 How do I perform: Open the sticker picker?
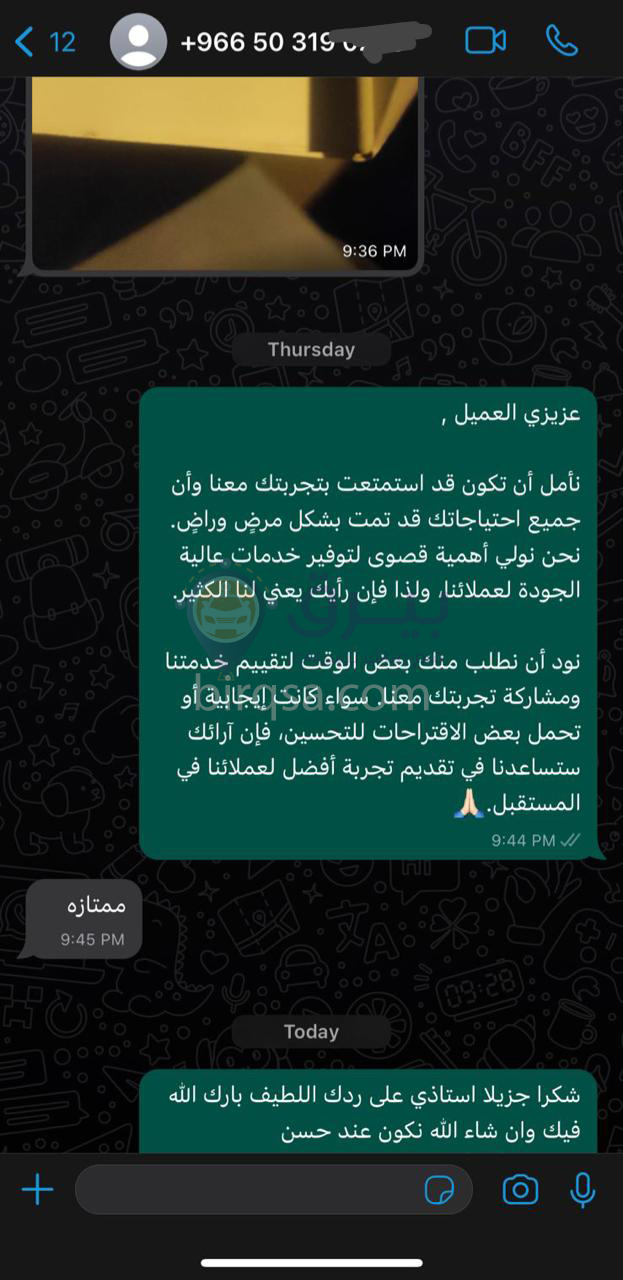[x=440, y=1190]
